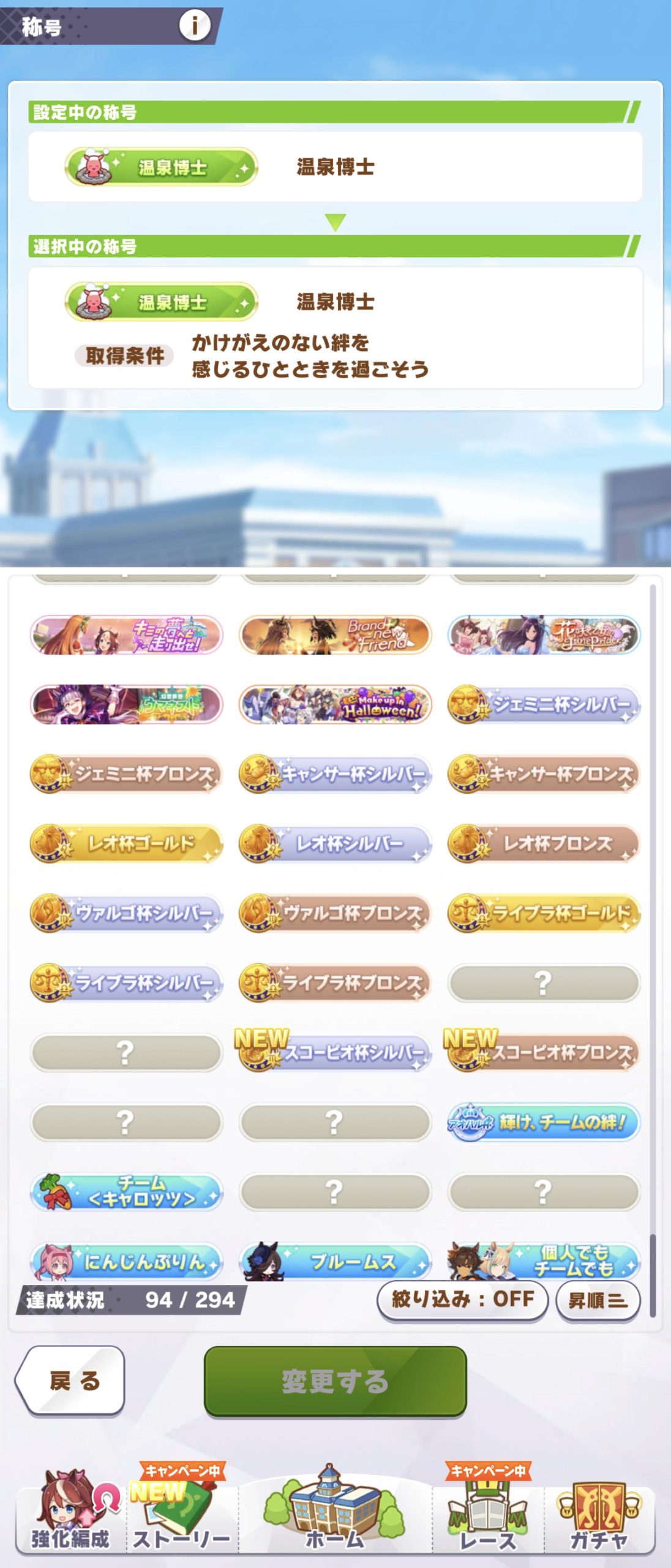Viewport: 671px width, 1568px height.
Task: Choose the ライブラ杯ゴールド title badge
Action: (x=544, y=913)
